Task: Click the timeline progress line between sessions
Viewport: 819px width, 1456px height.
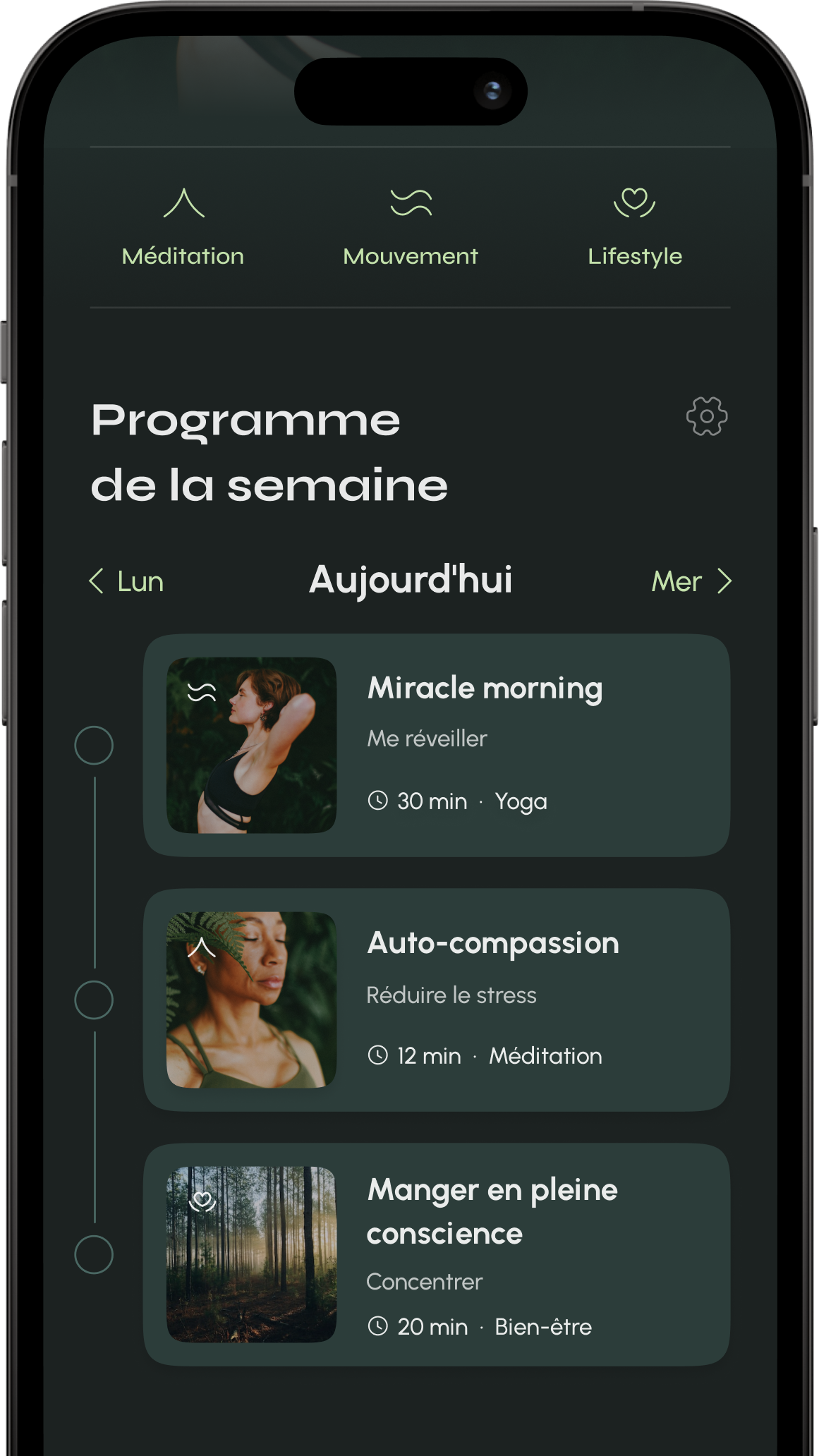Action: click(95, 868)
